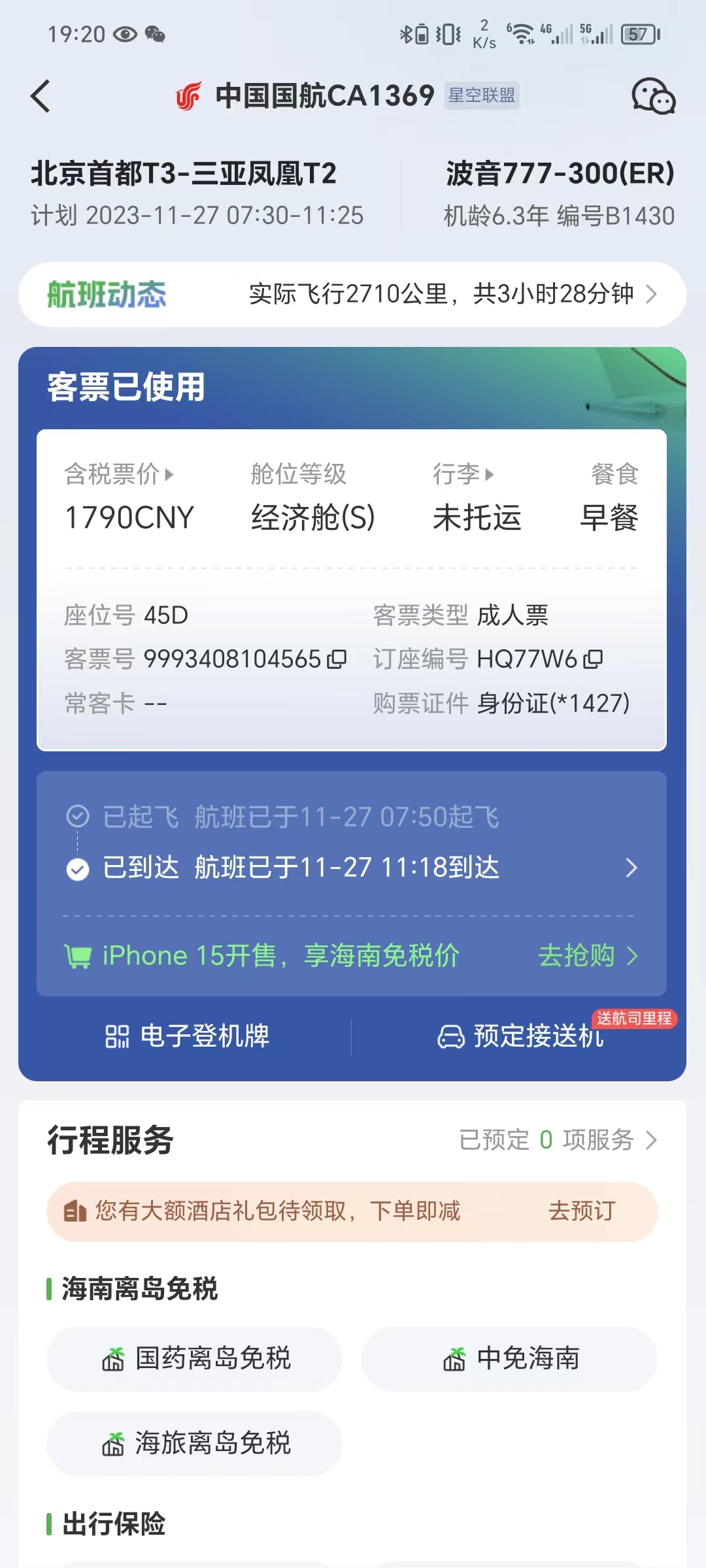Tap 去抢购 for iPhone 15 duty-free
Image resolution: width=706 pixels, height=1568 pixels.
pyautogui.click(x=587, y=956)
